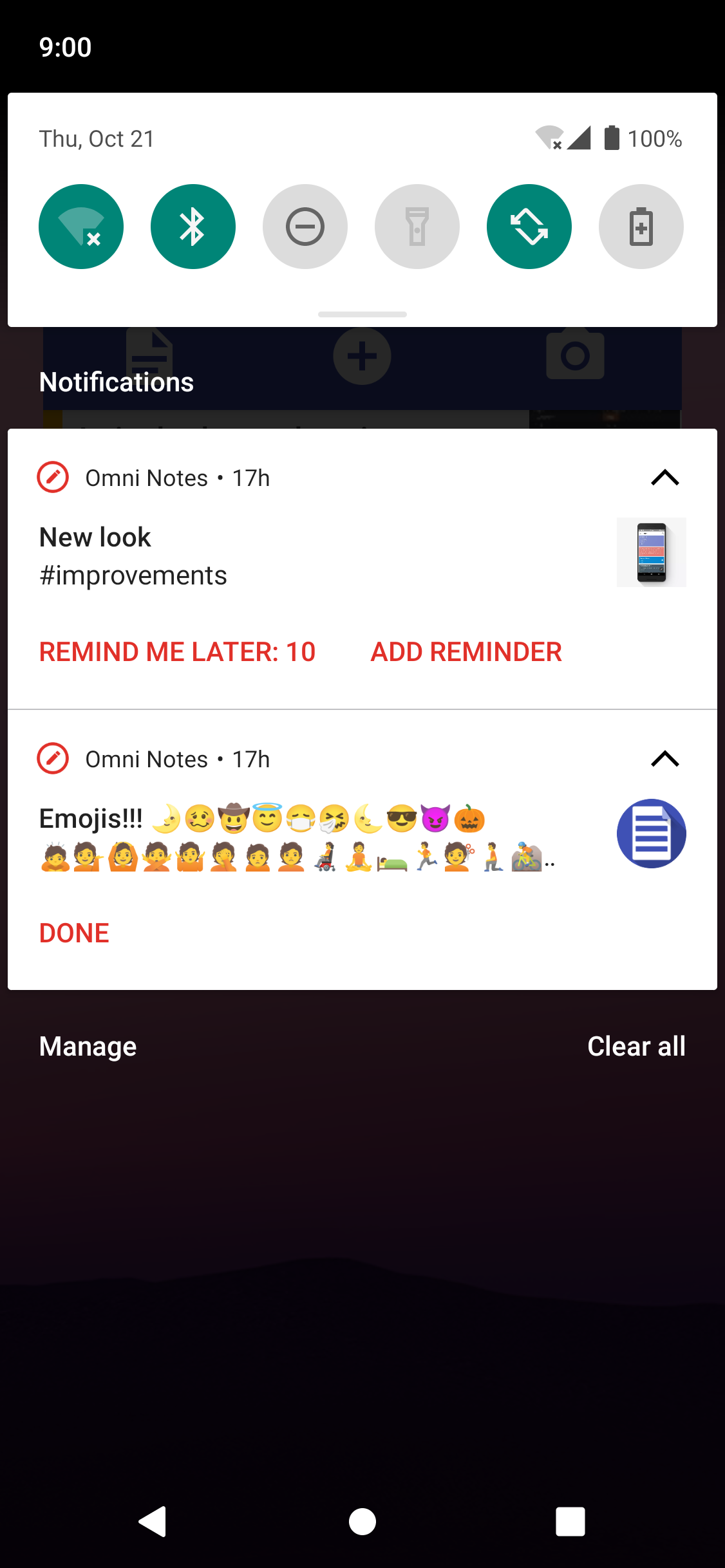Disable auto-rotate quick setting
This screenshot has width=725, height=1568.
pos(529,227)
